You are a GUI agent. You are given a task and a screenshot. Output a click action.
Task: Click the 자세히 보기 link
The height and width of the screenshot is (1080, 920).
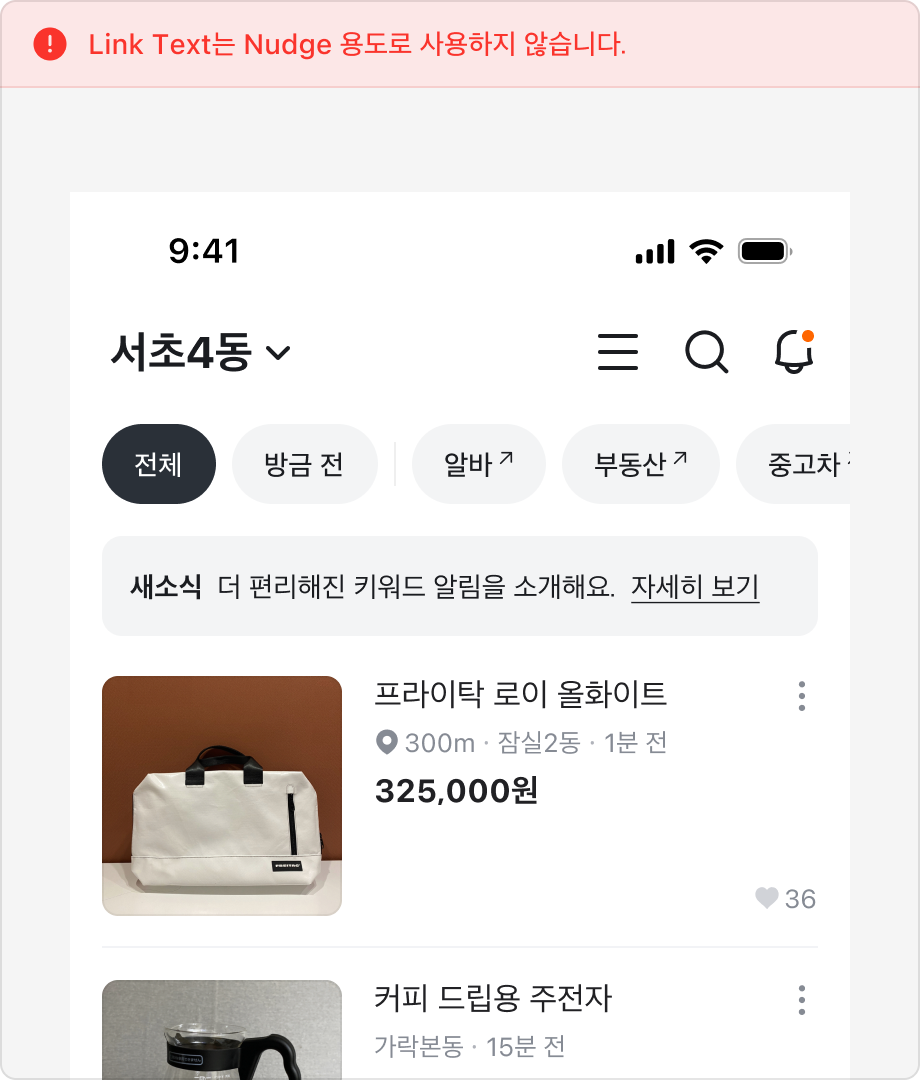696,589
